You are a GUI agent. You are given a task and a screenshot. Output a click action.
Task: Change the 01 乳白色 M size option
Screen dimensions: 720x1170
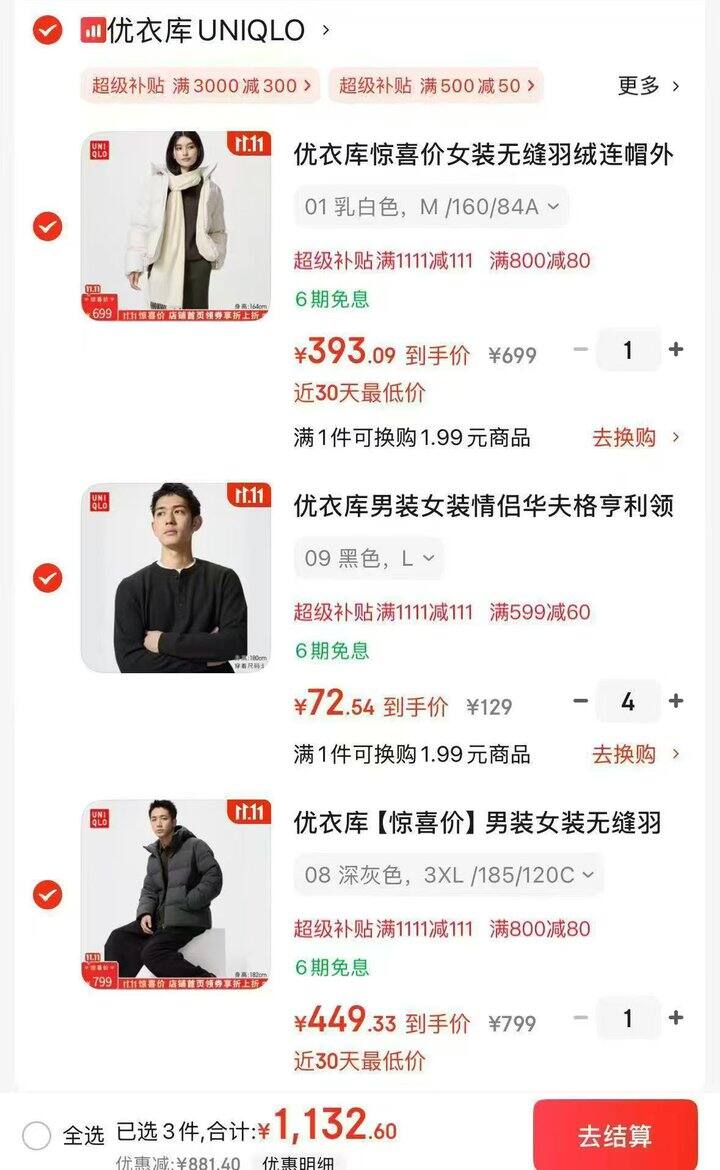(x=431, y=207)
